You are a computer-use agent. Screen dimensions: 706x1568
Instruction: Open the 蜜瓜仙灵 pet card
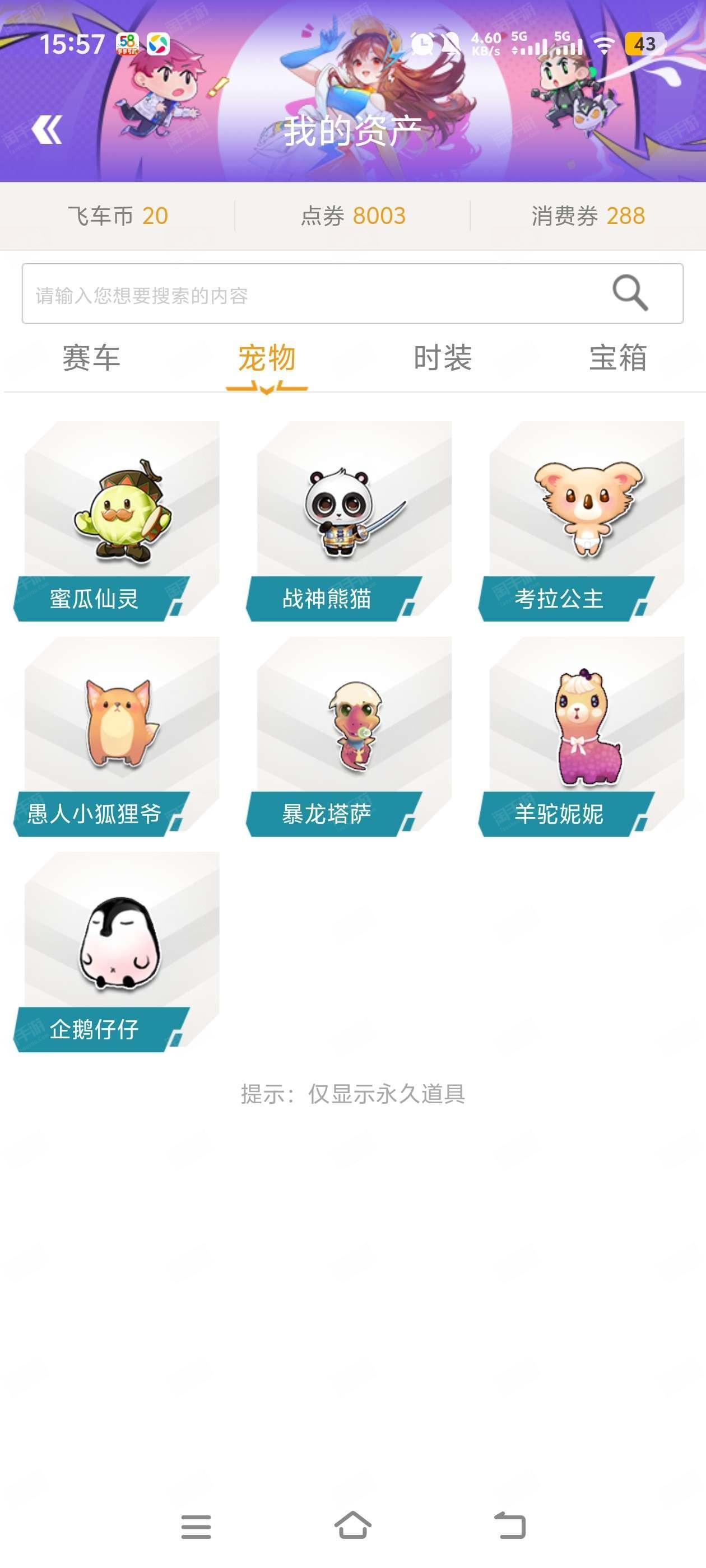[117, 521]
